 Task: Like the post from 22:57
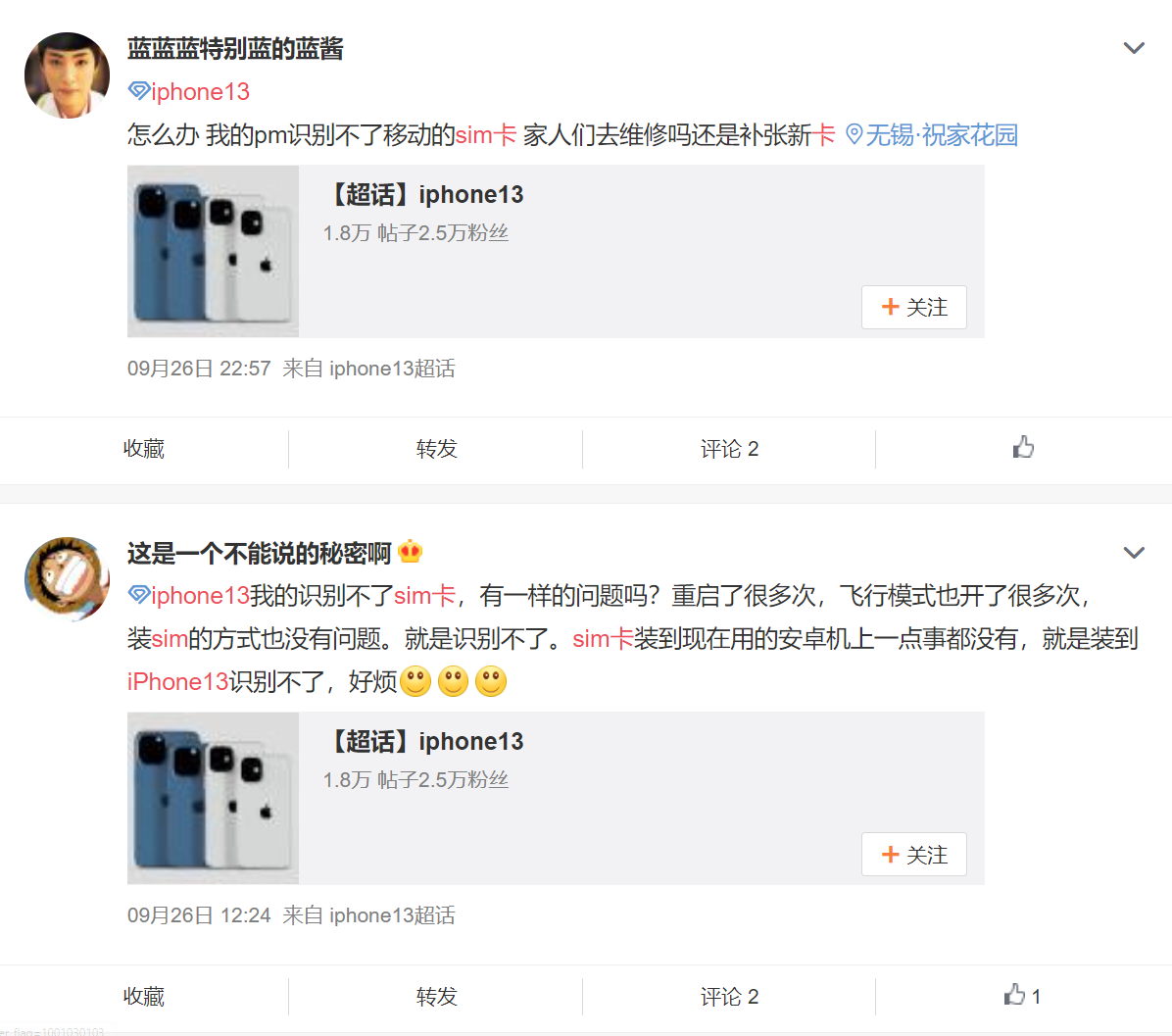(x=1023, y=448)
